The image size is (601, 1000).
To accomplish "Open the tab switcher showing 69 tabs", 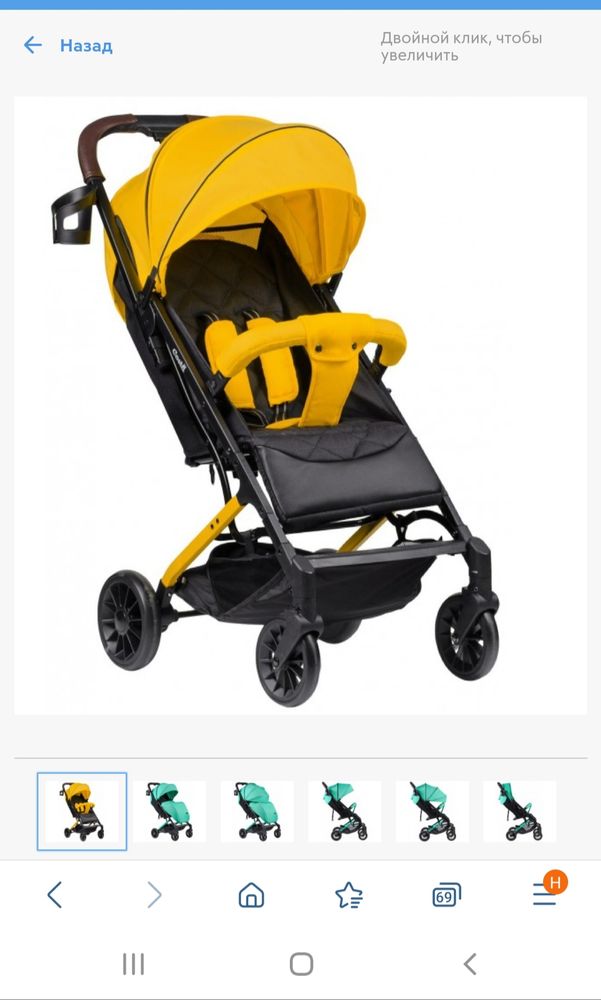I will pos(446,895).
